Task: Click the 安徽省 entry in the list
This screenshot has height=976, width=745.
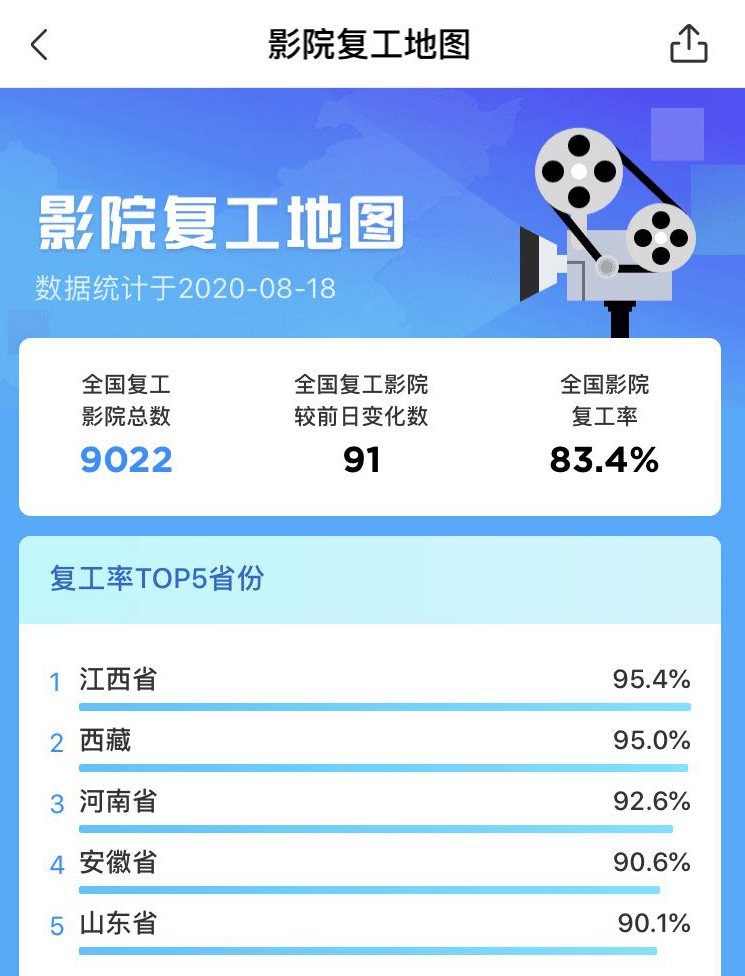Action: tap(117, 864)
